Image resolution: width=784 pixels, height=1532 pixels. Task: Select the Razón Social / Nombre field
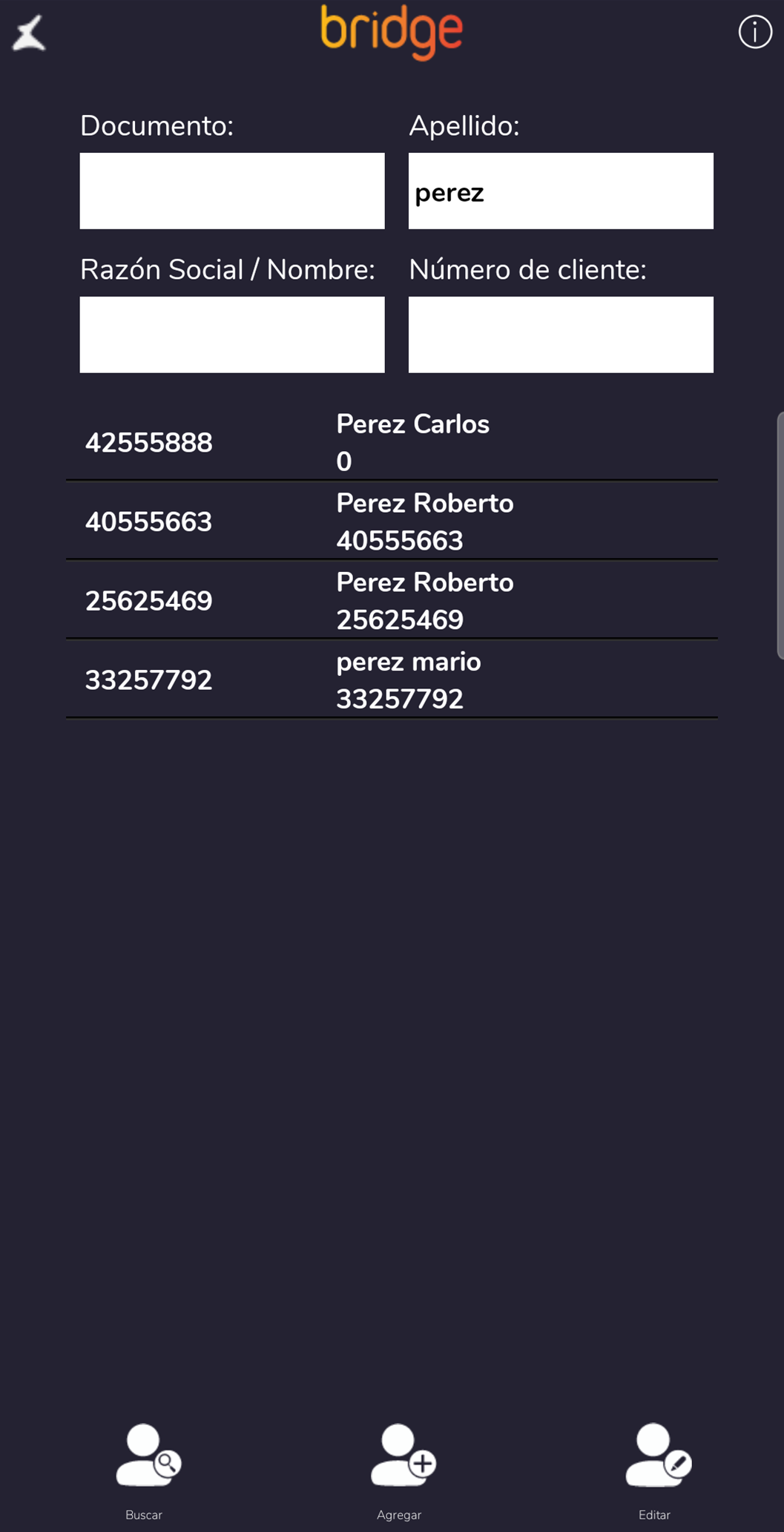coord(232,335)
